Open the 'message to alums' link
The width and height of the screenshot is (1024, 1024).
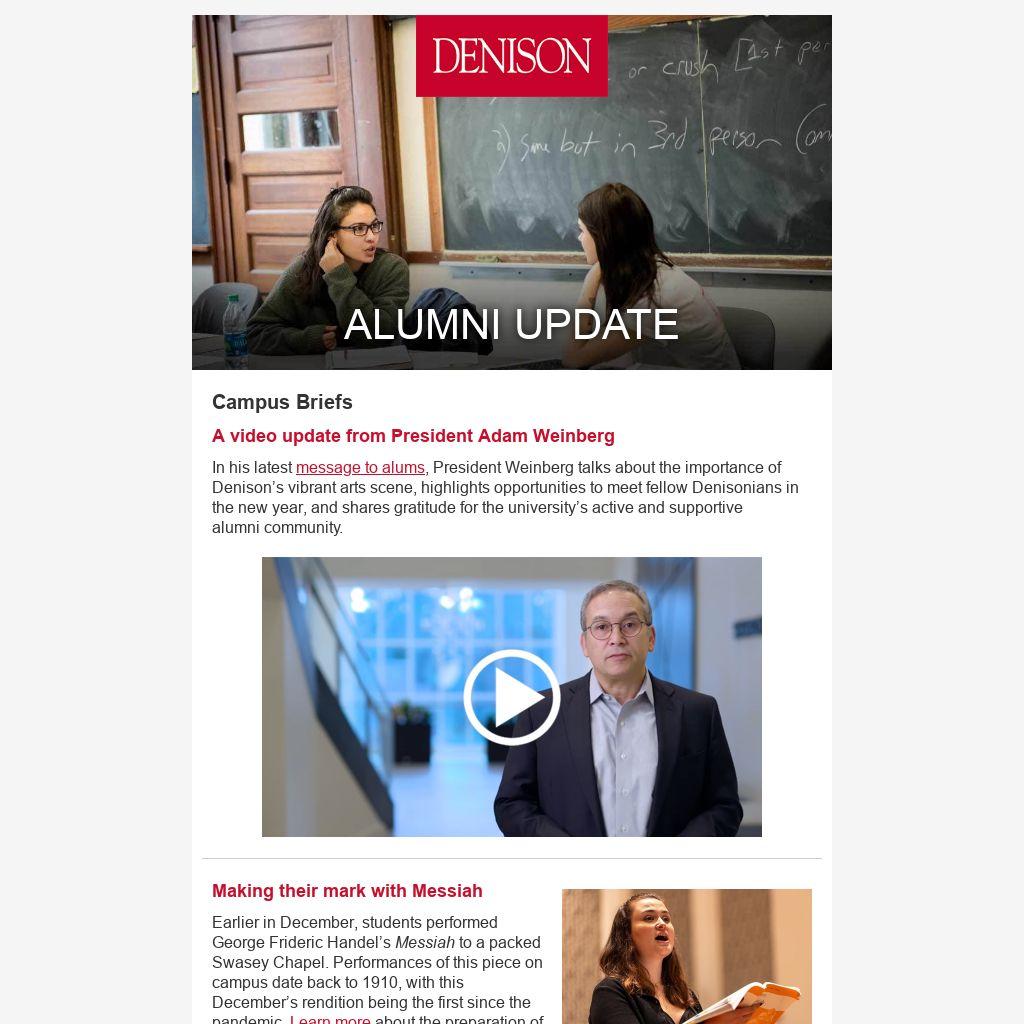point(360,468)
